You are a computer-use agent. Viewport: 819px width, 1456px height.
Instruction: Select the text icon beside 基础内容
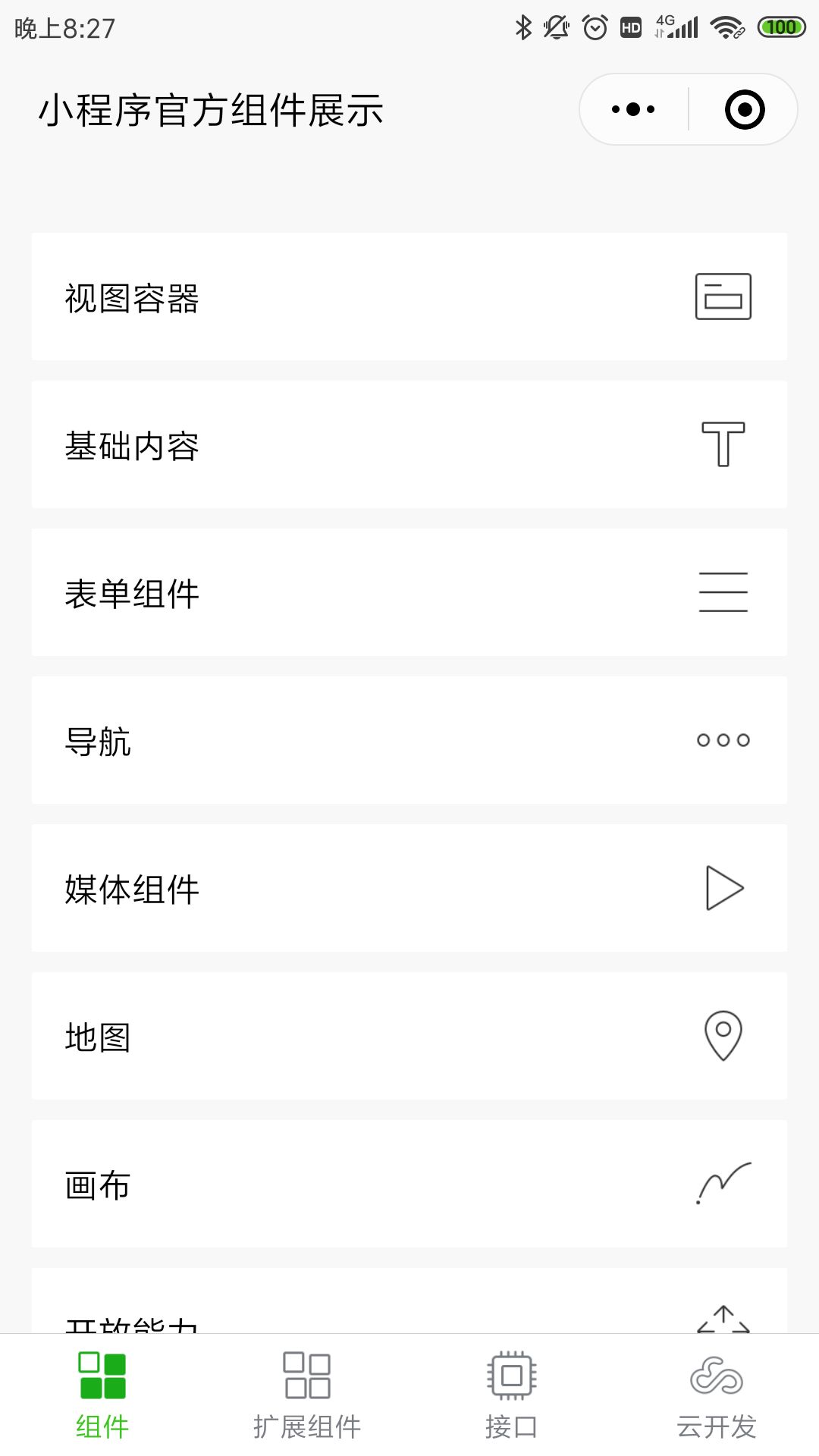click(722, 444)
